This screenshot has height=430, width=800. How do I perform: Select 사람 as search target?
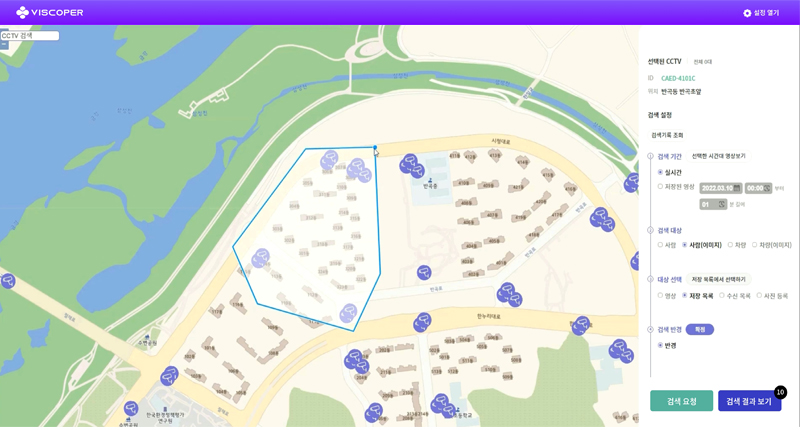coord(660,245)
